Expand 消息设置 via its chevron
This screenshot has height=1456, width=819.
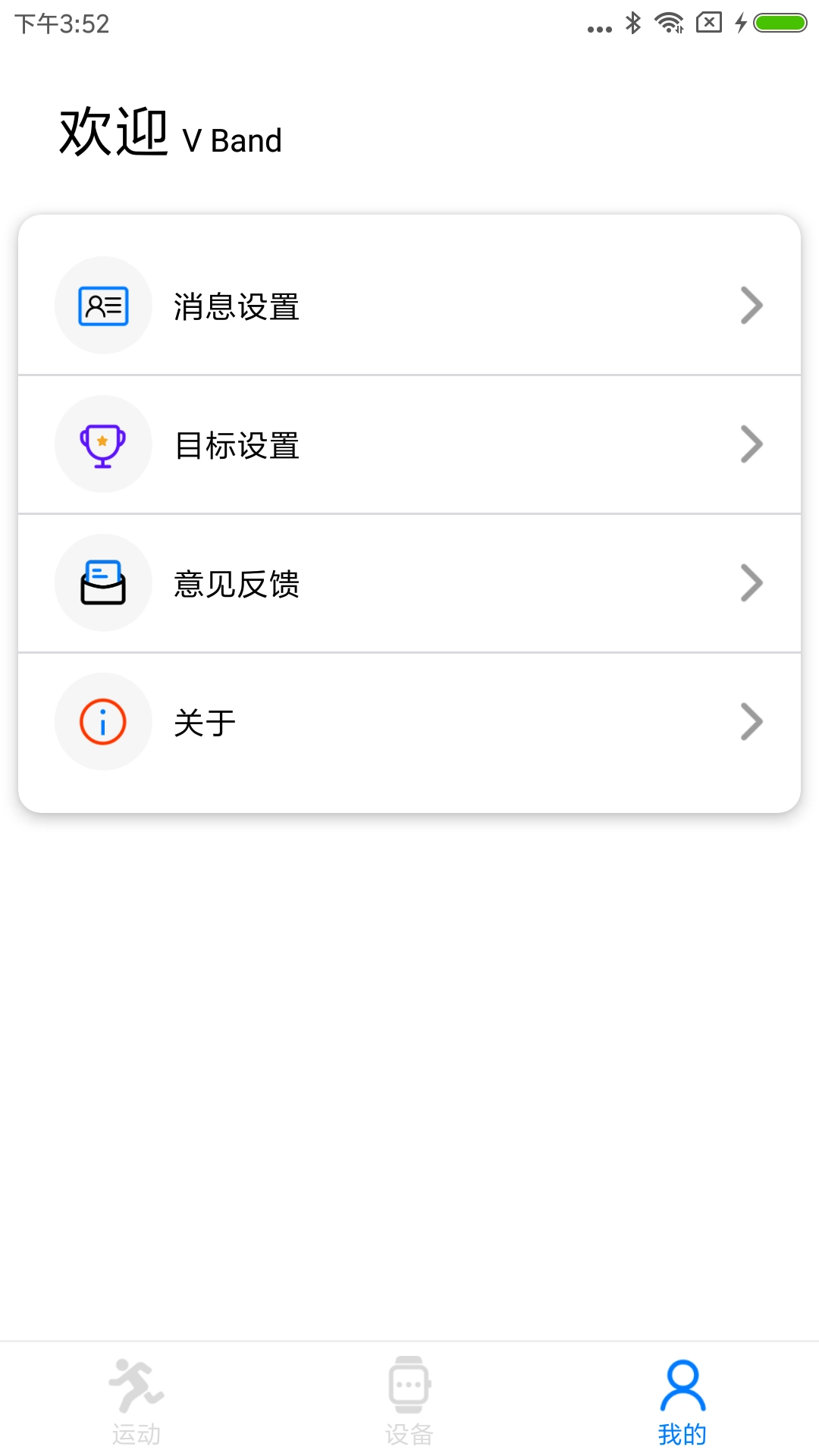[752, 305]
